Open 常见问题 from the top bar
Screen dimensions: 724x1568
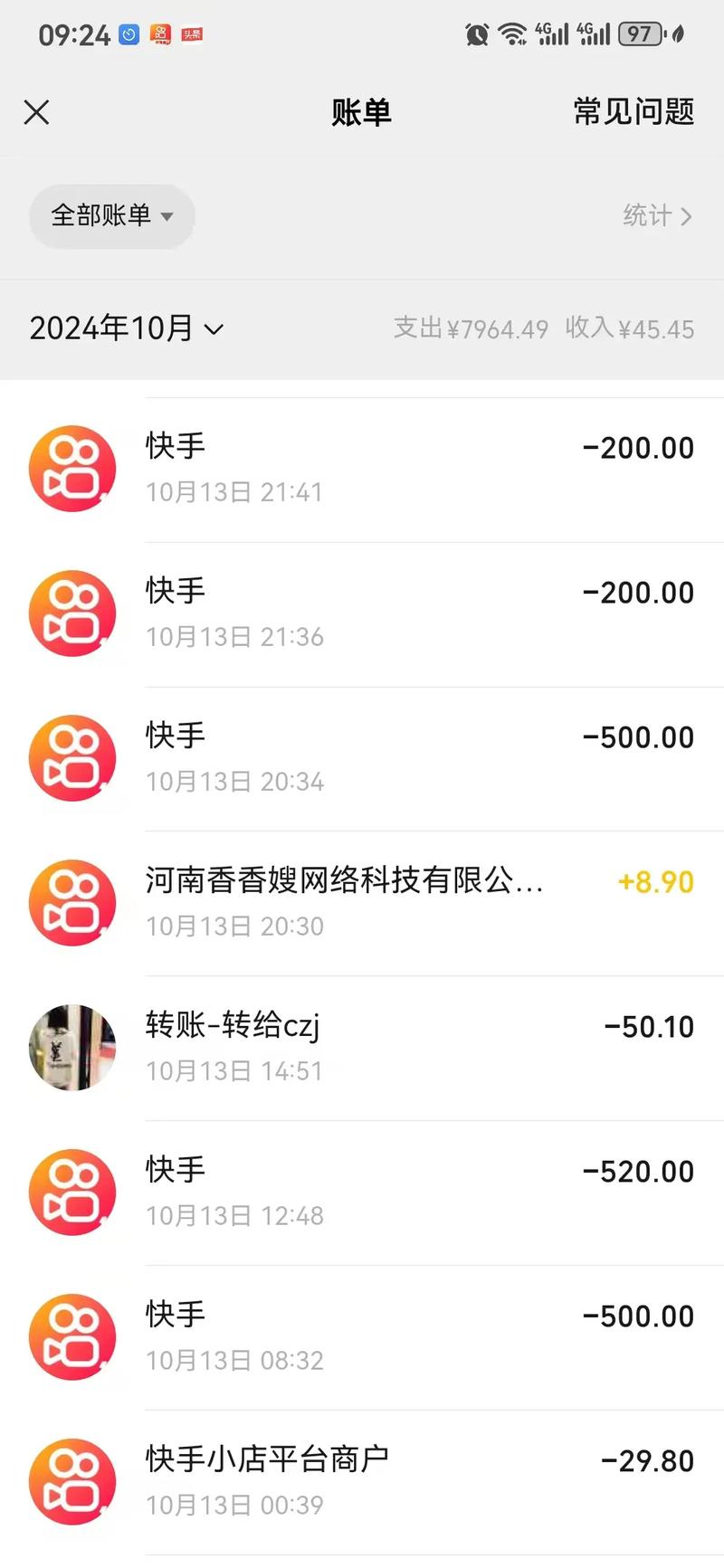[632, 111]
